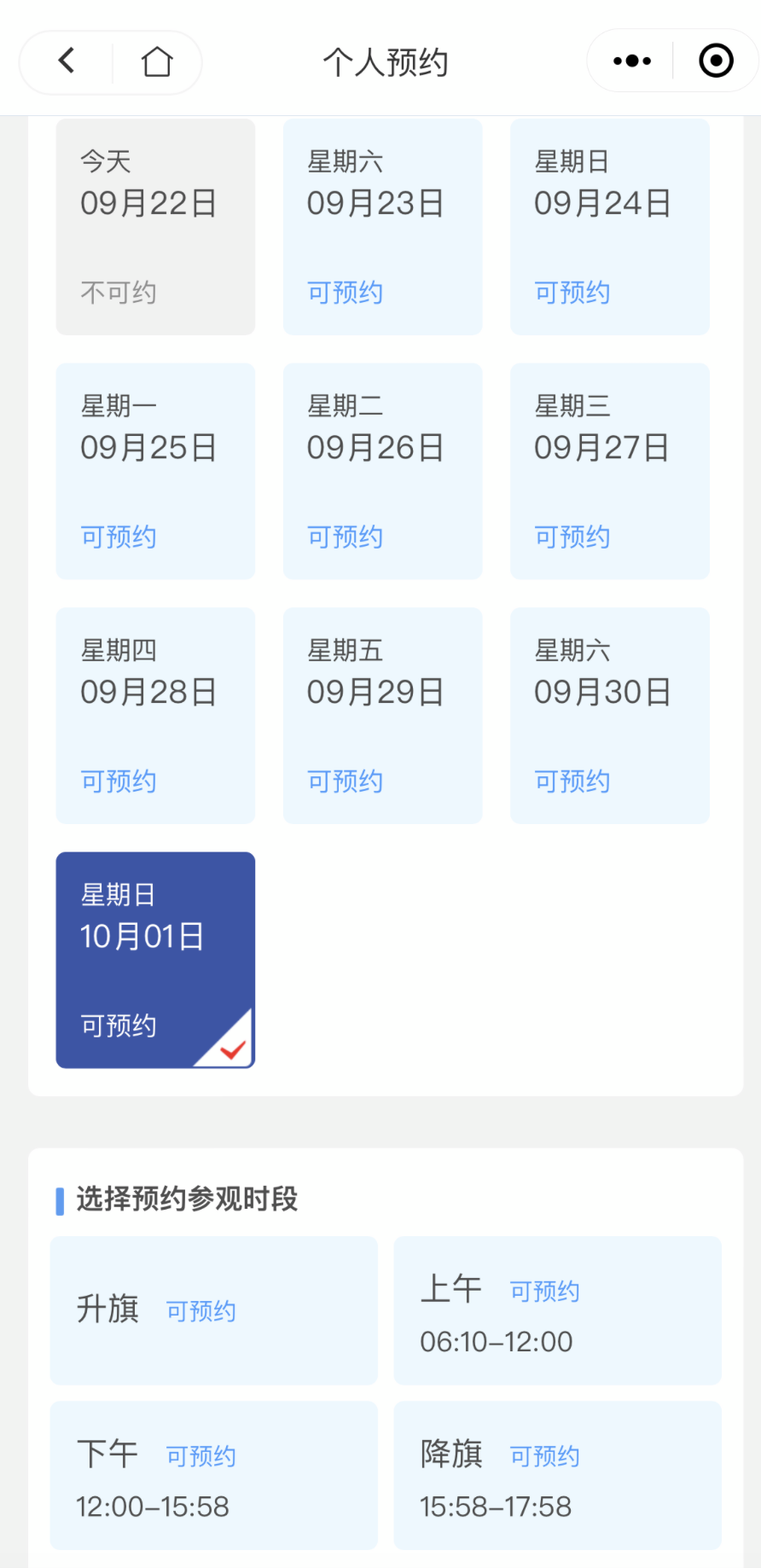Viewport: 761px width, 1568px height.
Task: Select Saturday 09月23日 date
Action: (382, 227)
